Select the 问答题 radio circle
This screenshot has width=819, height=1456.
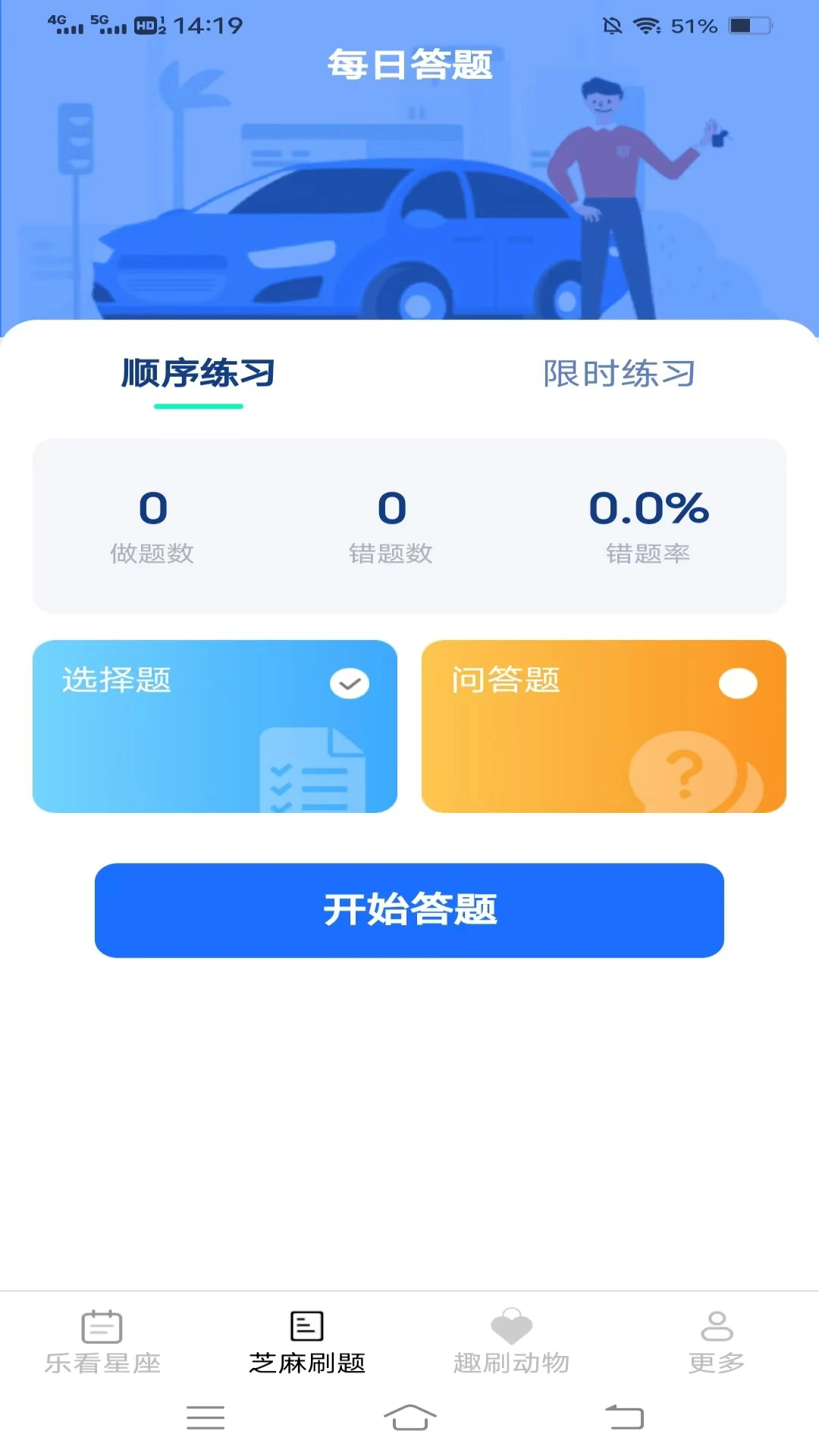click(737, 682)
